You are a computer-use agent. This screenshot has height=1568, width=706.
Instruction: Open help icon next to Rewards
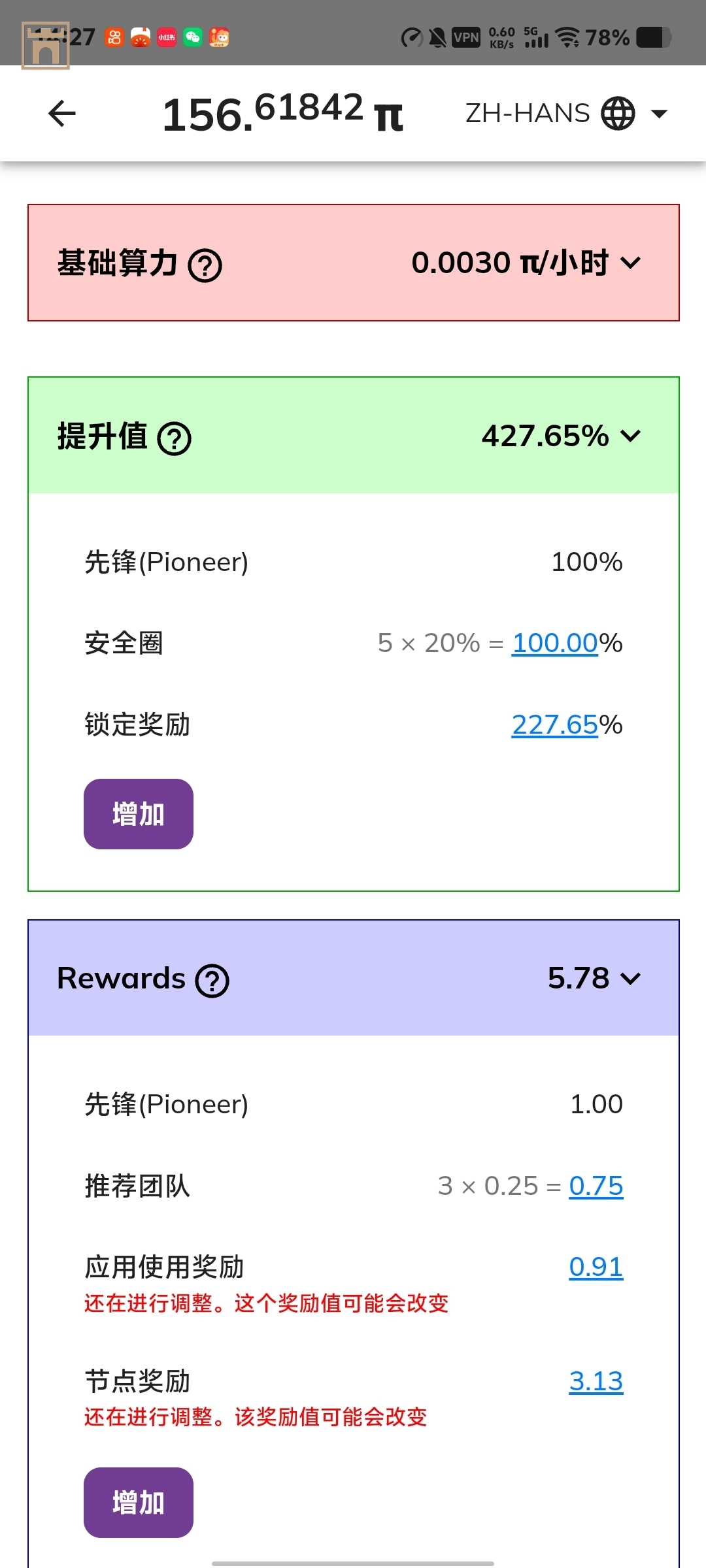point(212,981)
